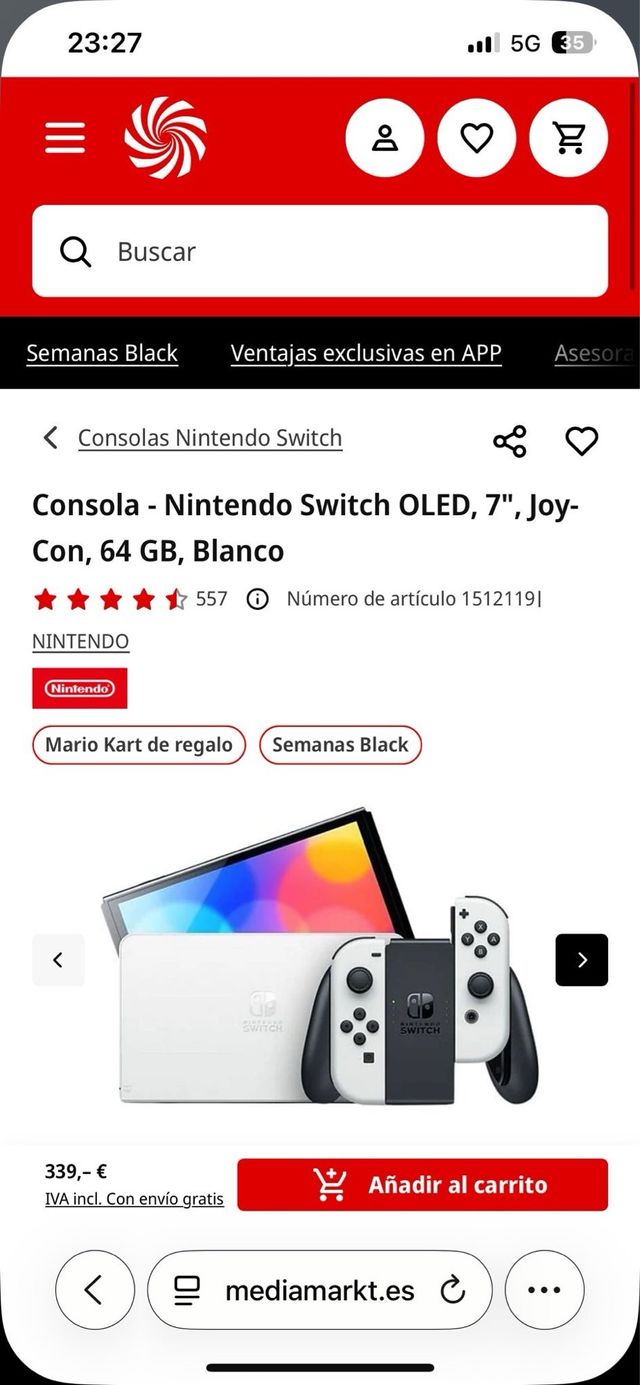Show article number info
640x1385 pixels.
[x=258, y=599]
